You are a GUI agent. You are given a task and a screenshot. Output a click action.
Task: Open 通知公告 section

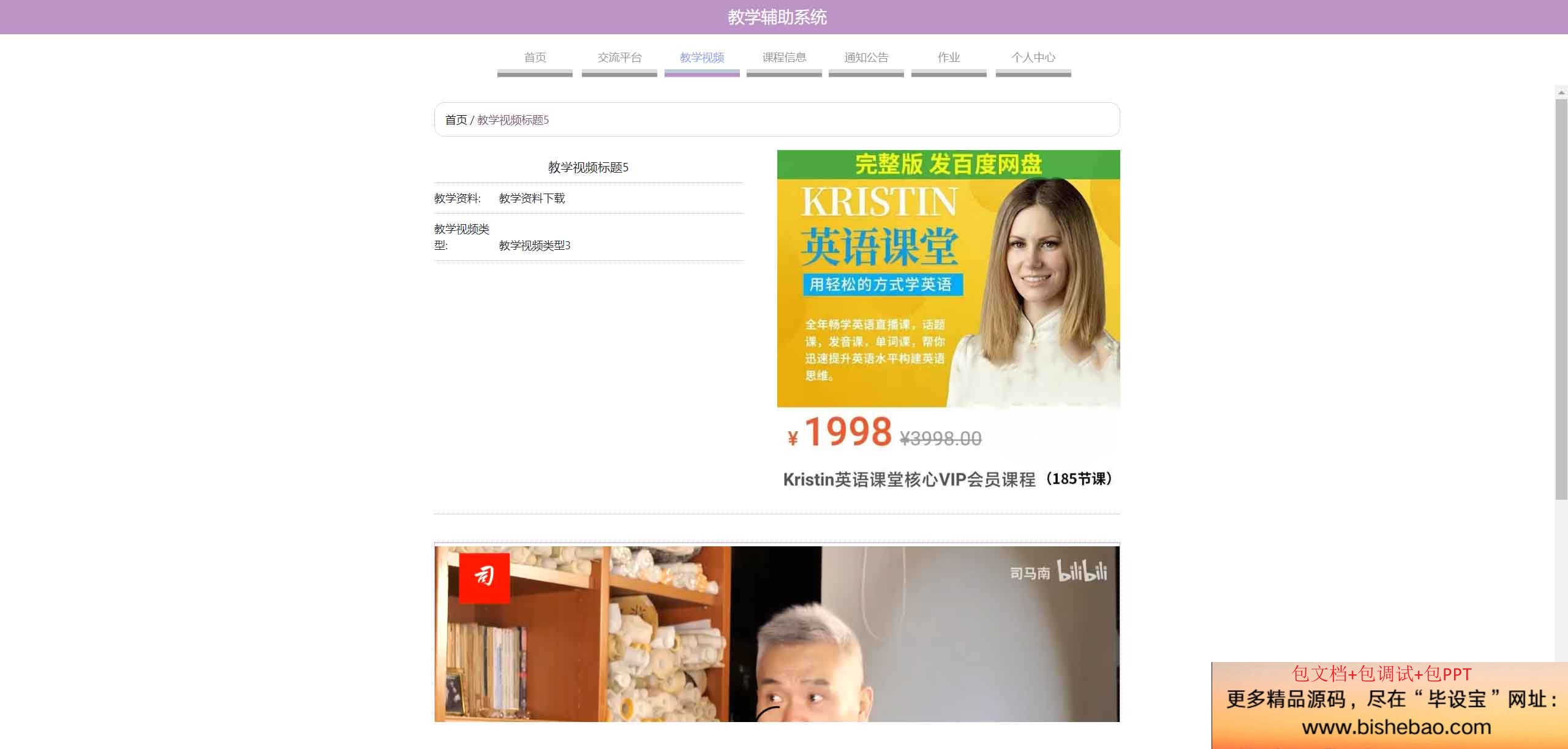click(866, 58)
